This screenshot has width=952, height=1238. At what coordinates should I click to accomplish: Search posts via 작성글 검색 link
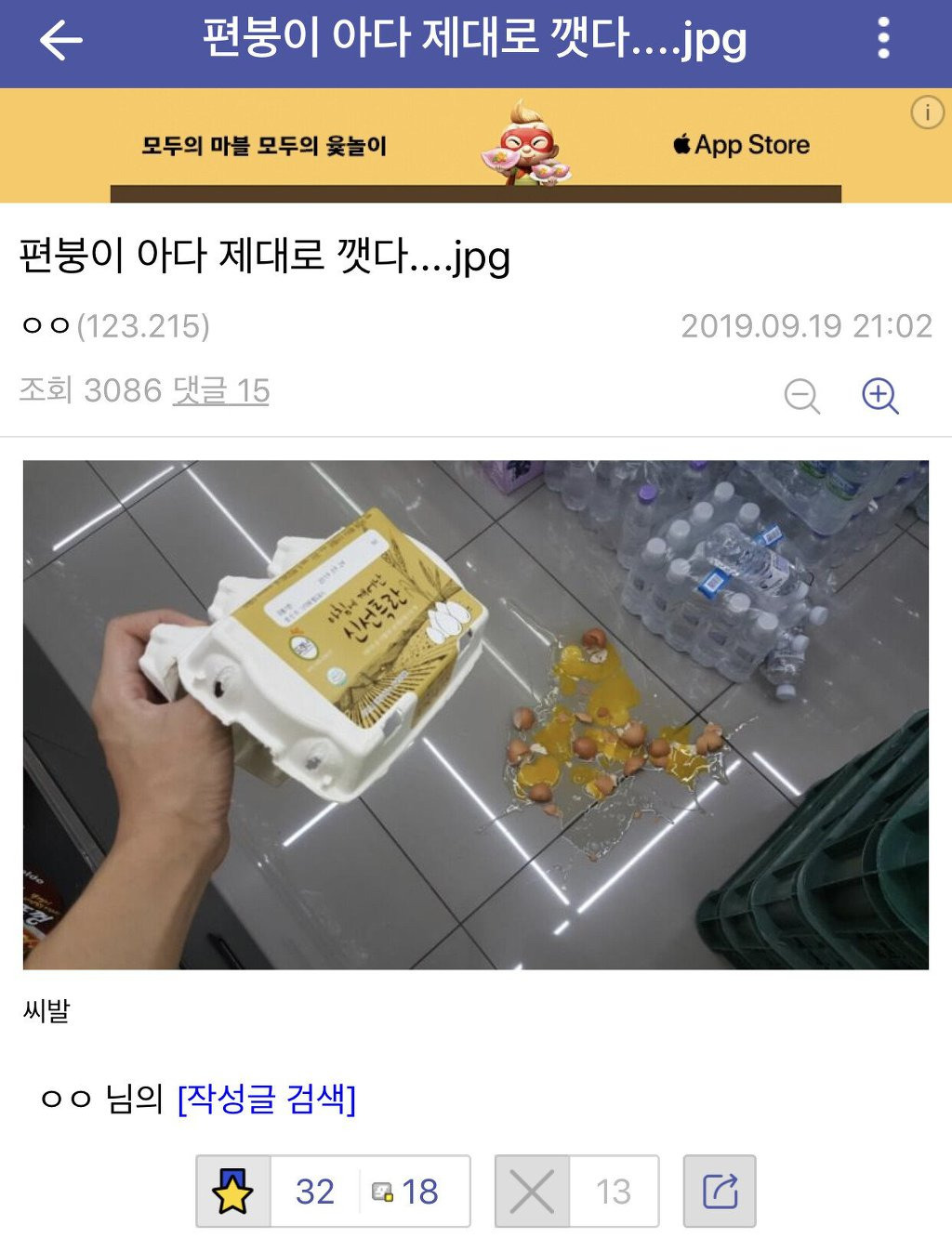click(266, 1100)
